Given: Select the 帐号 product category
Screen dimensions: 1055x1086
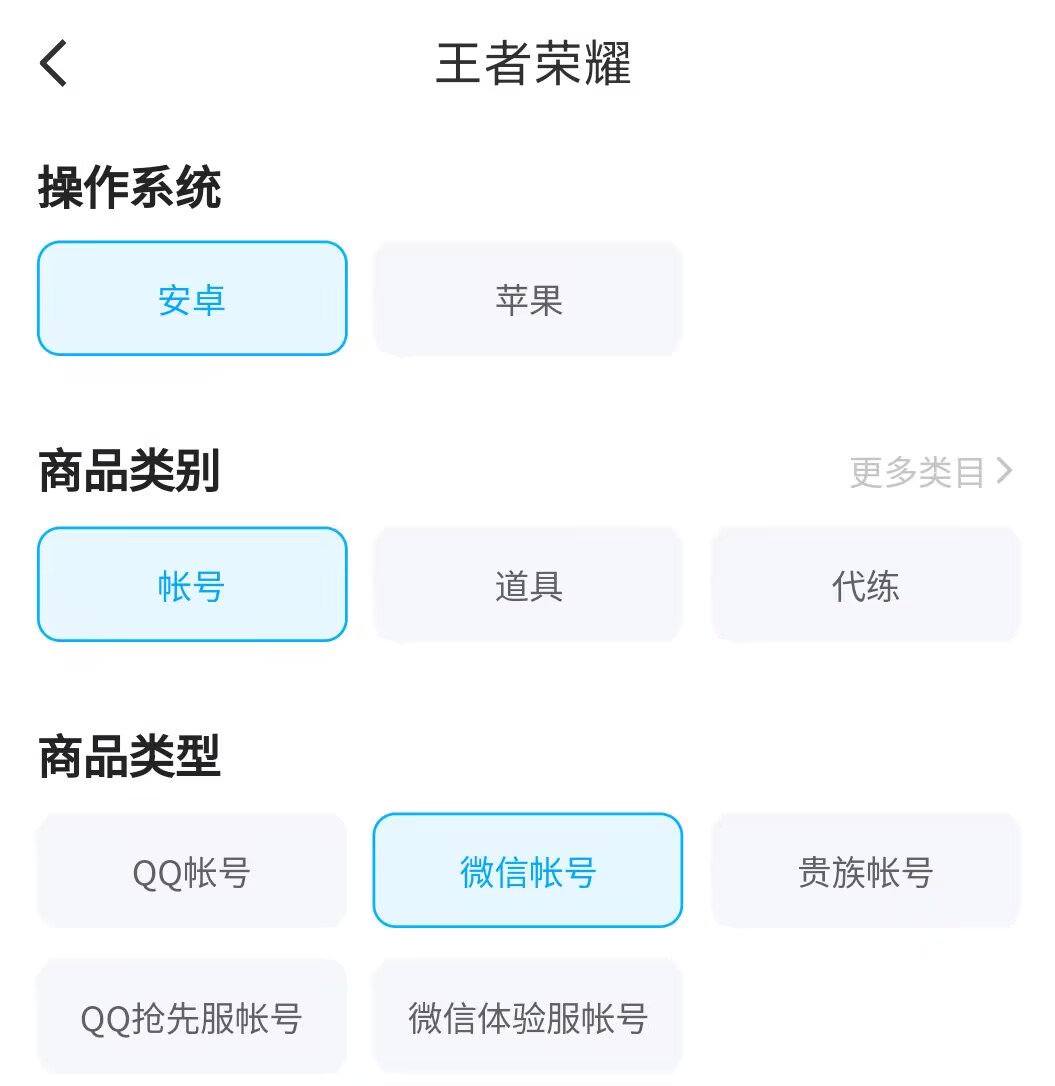Looking at the screenshot, I should tap(192, 585).
